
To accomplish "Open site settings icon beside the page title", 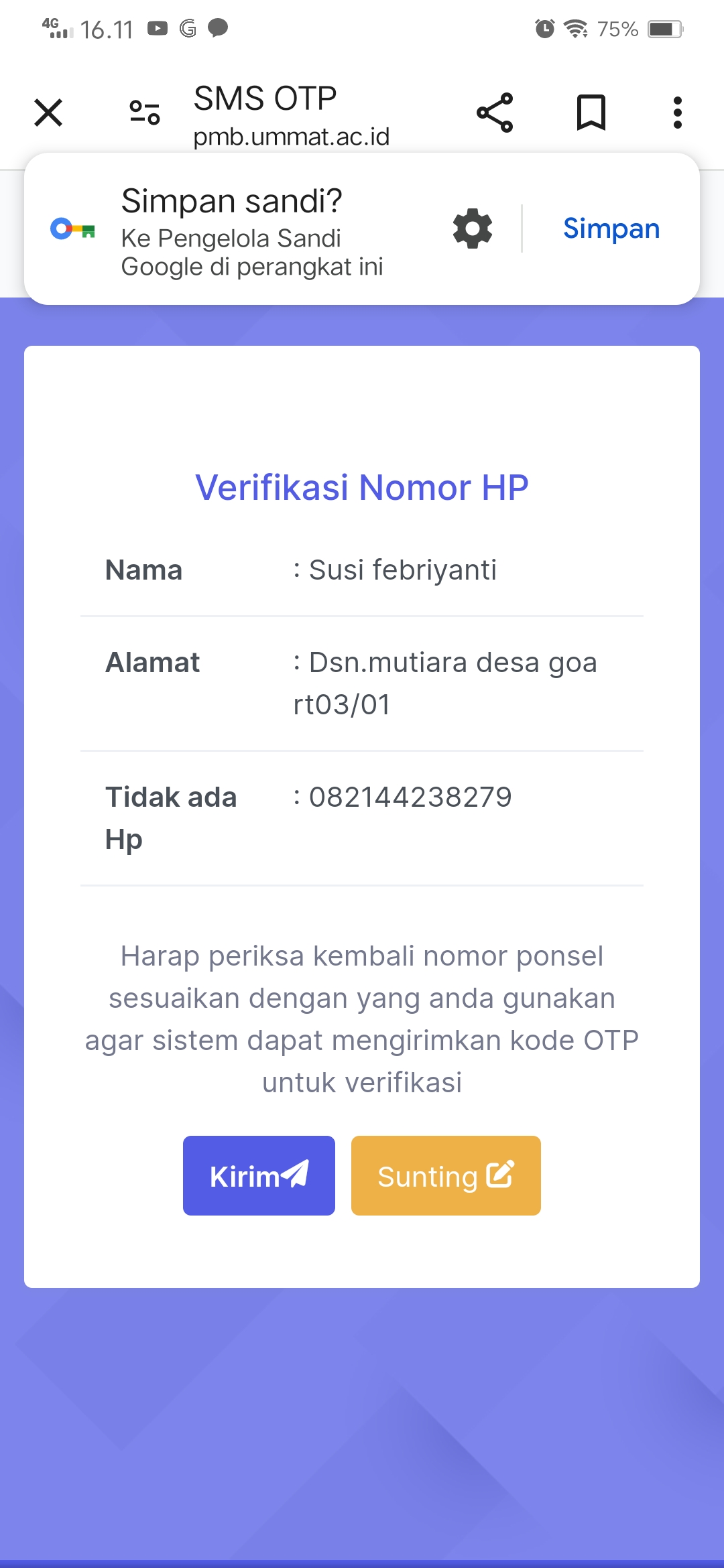I will (x=145, y=113).
